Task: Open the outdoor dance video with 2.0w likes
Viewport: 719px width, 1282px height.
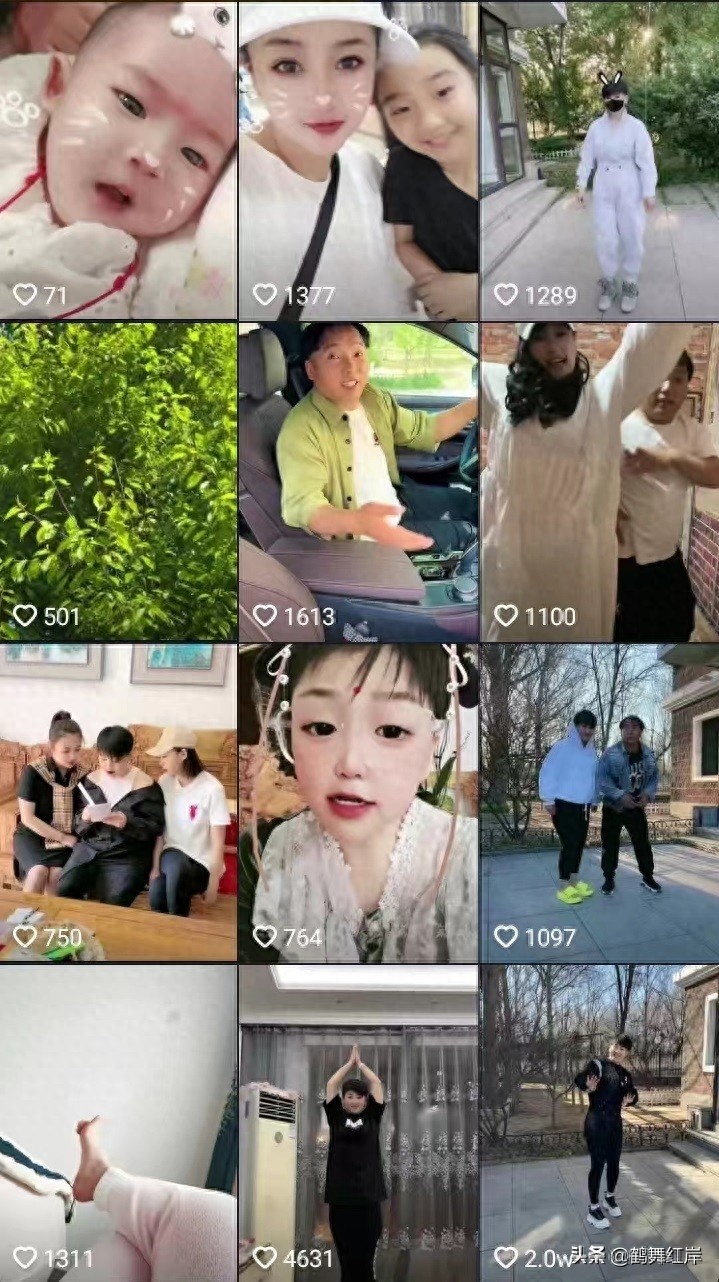Action: [600, 1120]
